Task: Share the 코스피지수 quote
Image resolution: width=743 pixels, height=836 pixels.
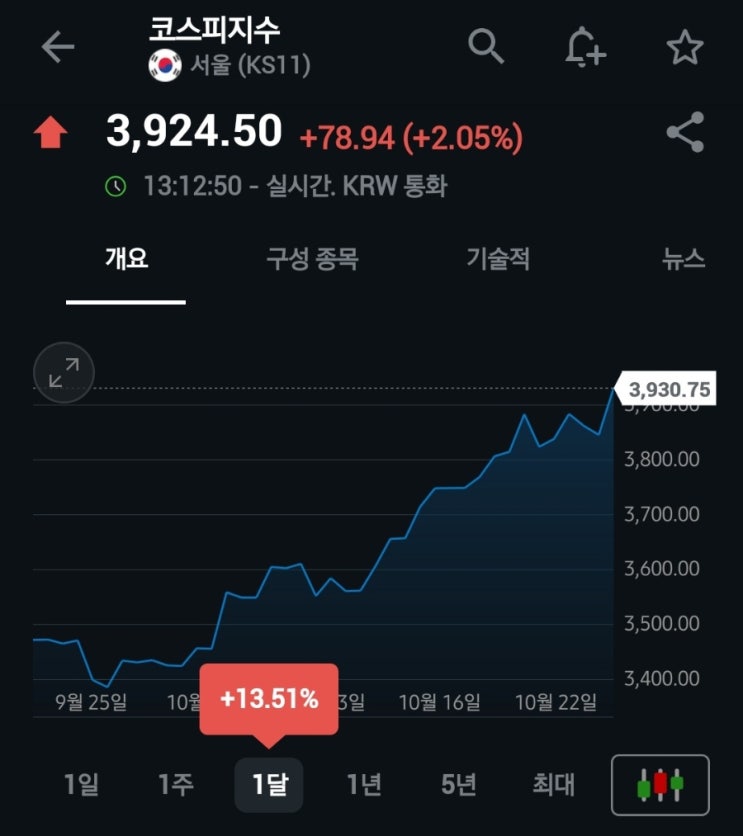Action: 685,133
